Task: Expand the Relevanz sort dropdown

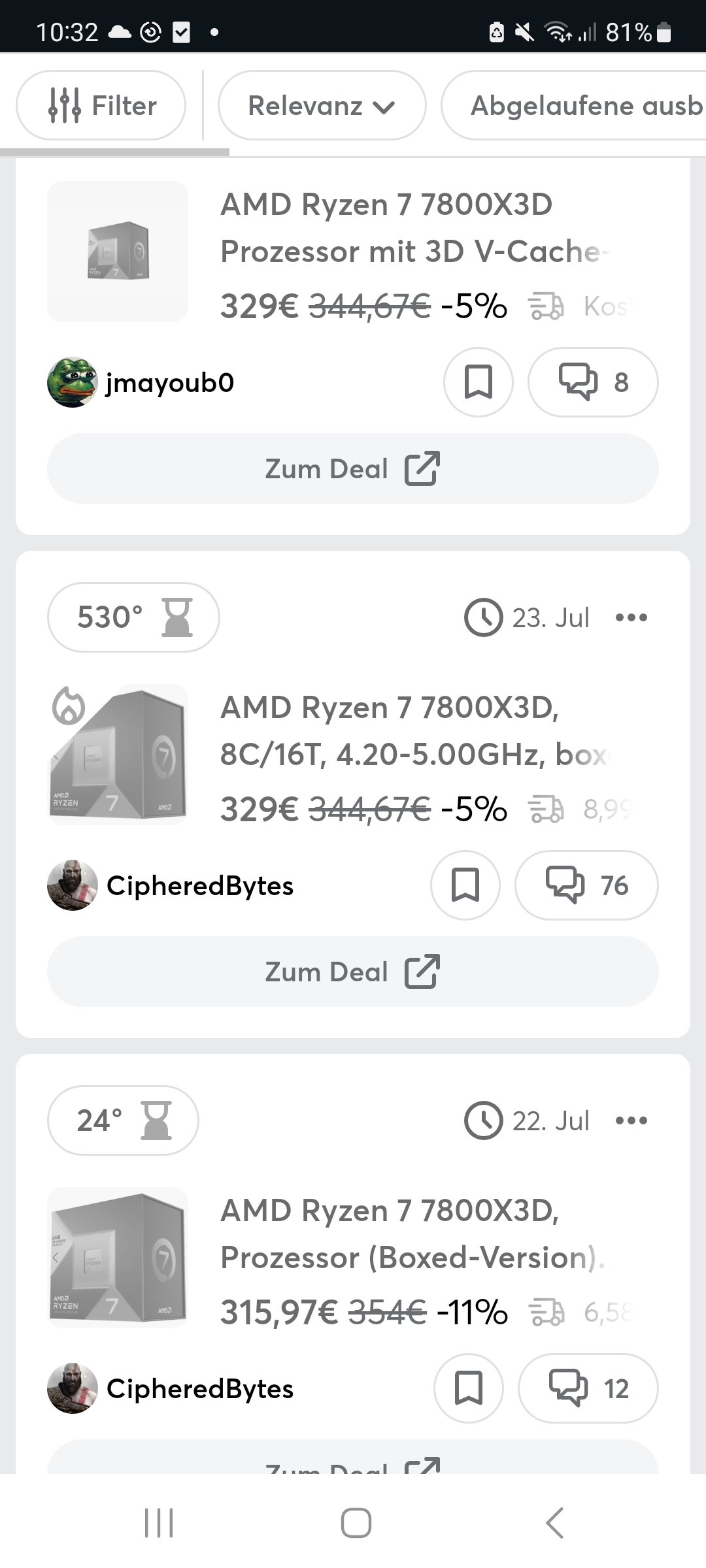Action: click(x=322, y=105)
